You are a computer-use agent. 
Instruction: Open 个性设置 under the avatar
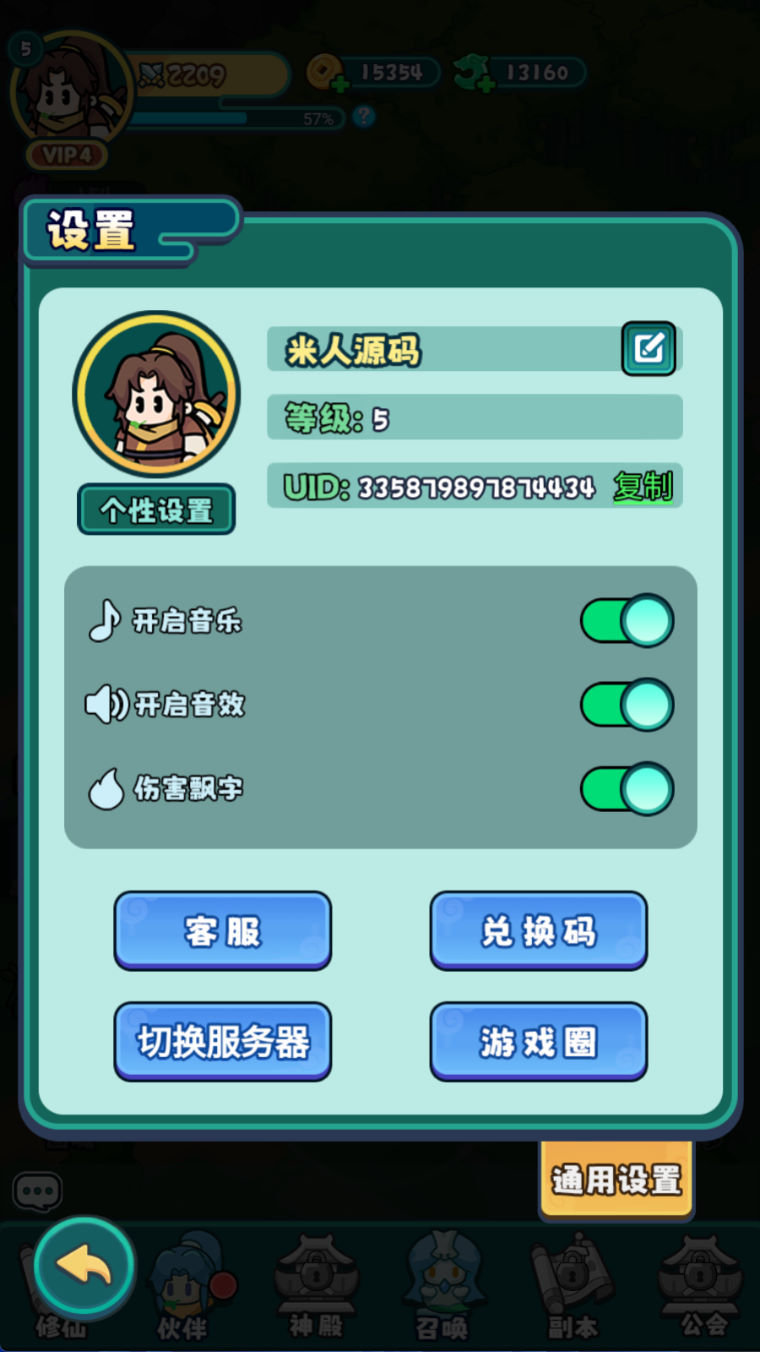click(x=156, y=510)
